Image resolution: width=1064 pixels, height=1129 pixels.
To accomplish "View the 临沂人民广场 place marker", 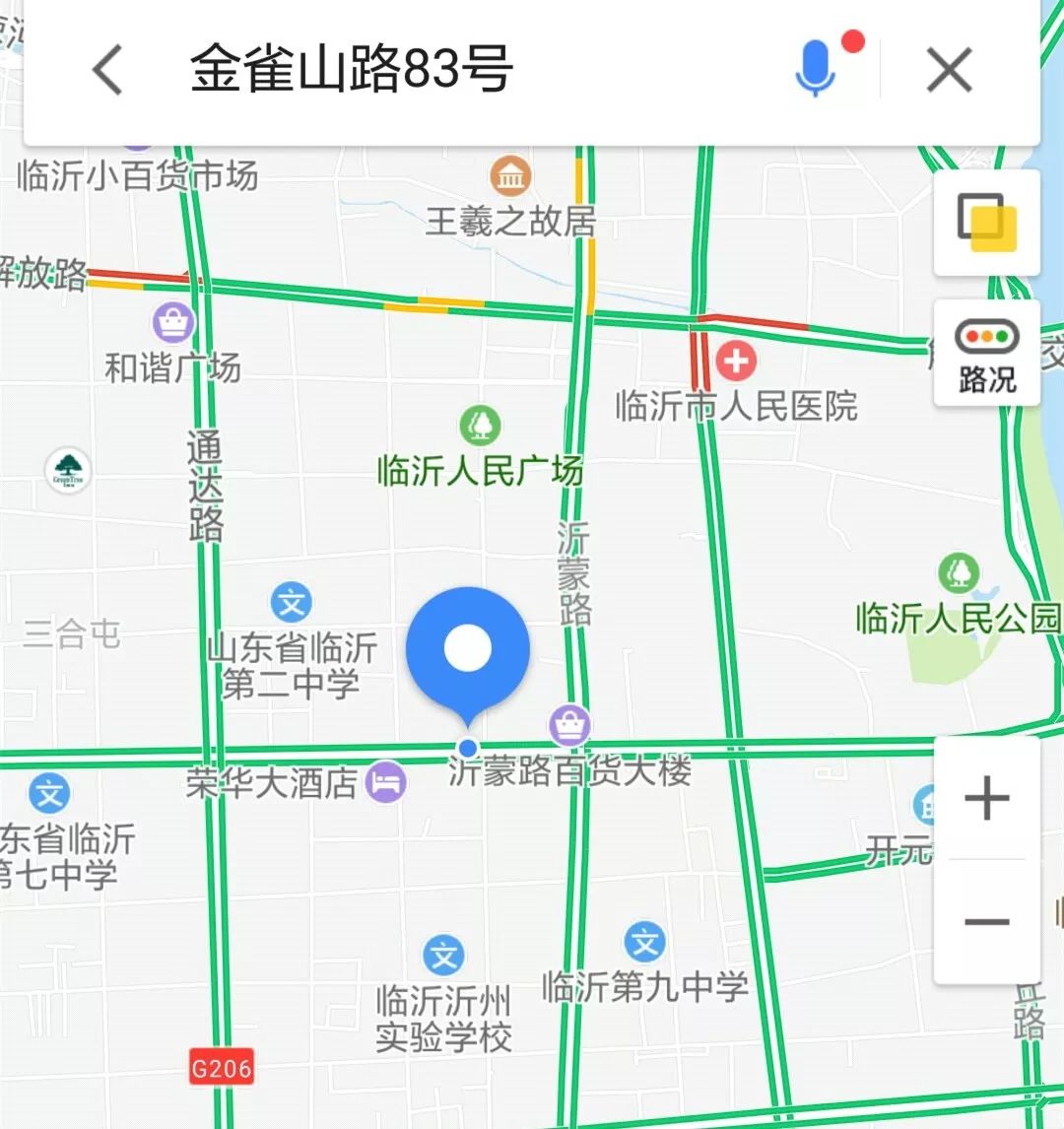I will [480, 426].
